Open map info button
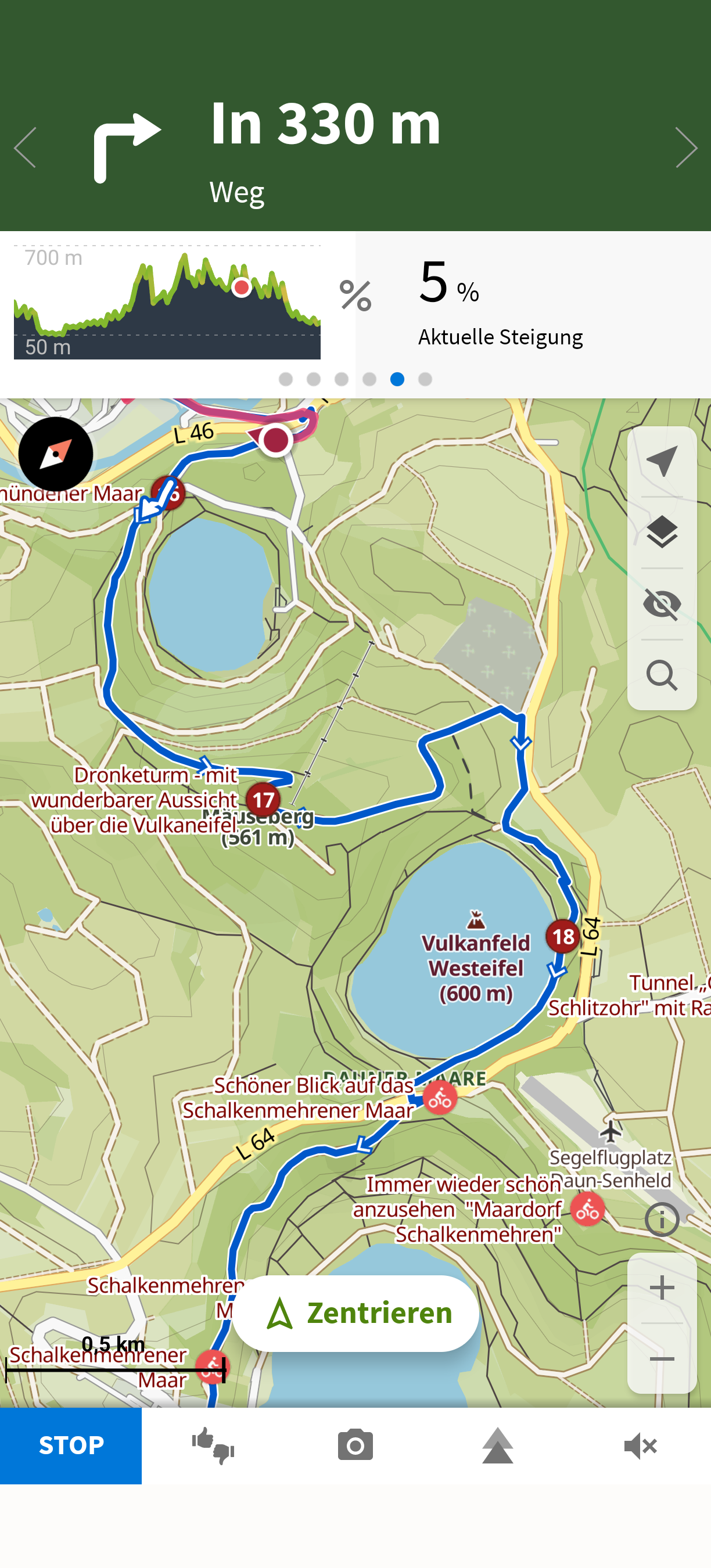This screenshot has width=711, height=1568. (x=662, y=1219)
